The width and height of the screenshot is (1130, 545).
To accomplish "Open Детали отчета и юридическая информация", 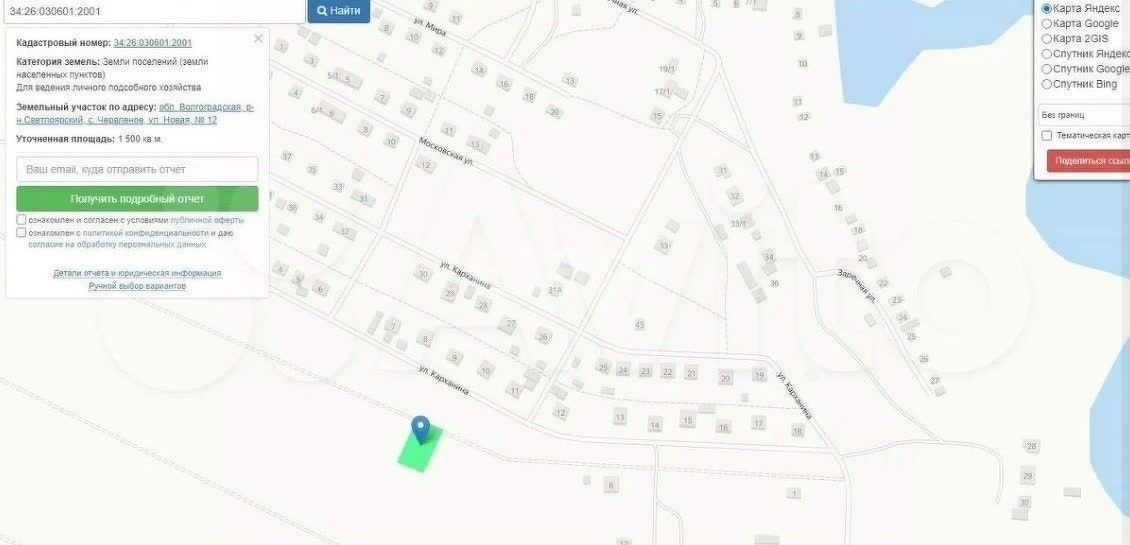I will point(137,273).
